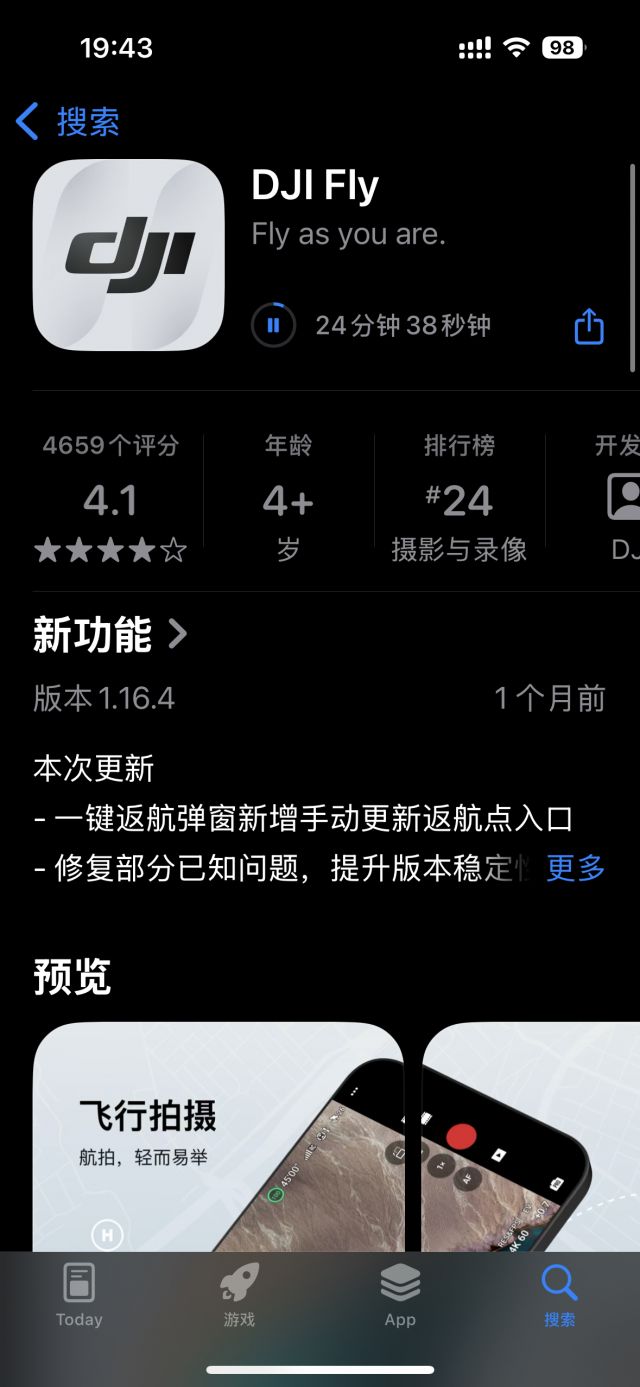Open the #24 摄影与录像 chart ranking
640x1387 pixels.
(x=459, y=499)
